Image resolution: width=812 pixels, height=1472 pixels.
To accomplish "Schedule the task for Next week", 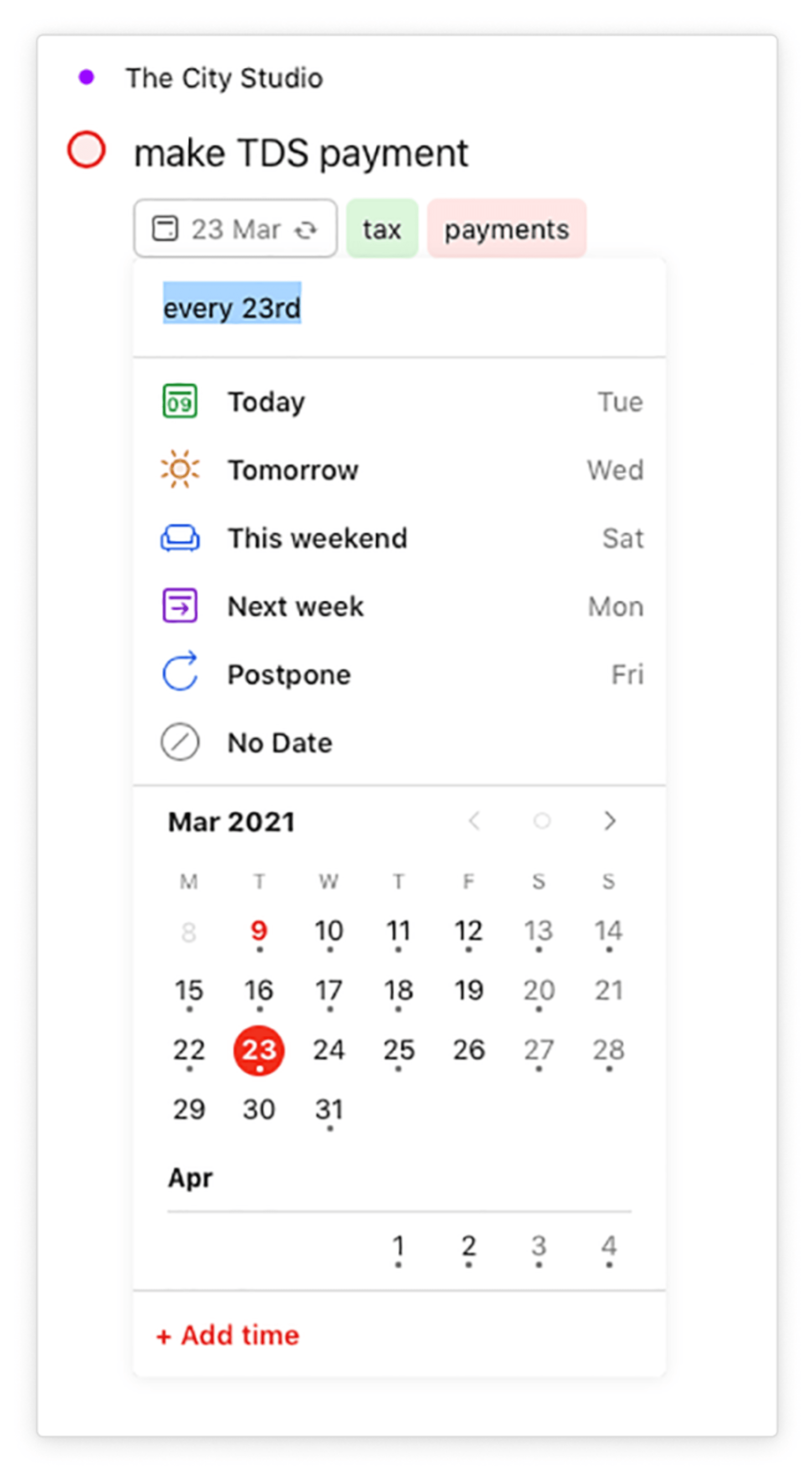I will click(399, 606).
